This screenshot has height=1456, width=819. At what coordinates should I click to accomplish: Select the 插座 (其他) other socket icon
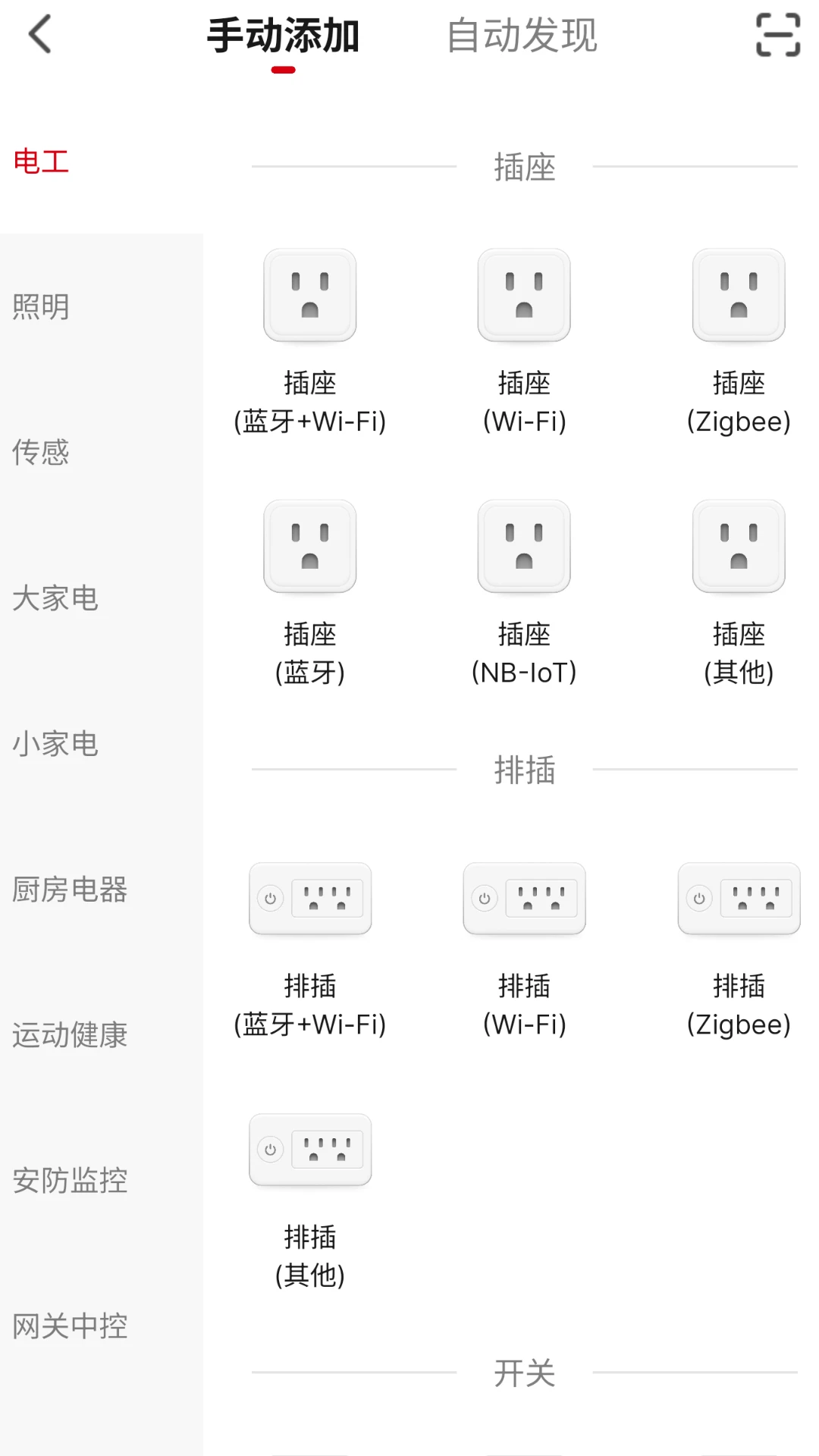(739, 548)
